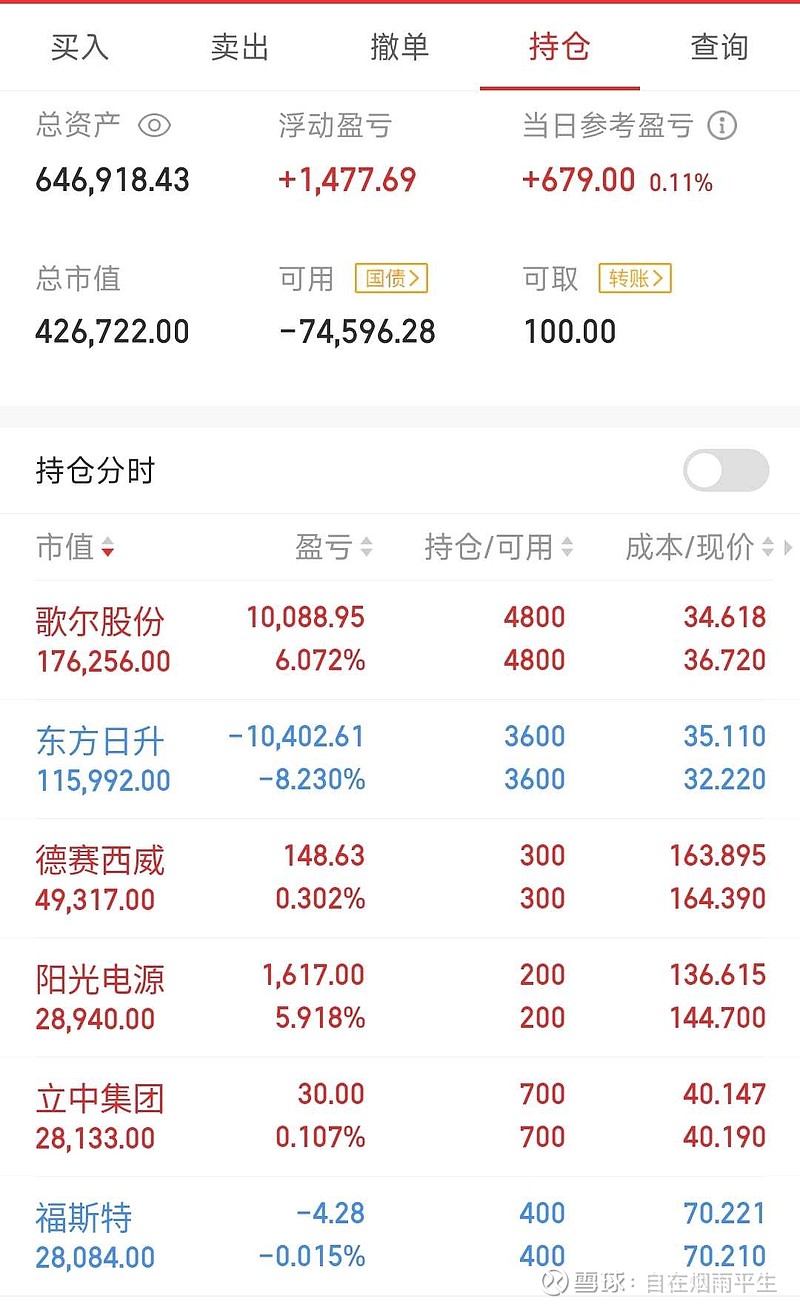Sort holdings by 市值
Screen dimensions: 800x1307
click(x=75, y=547)
